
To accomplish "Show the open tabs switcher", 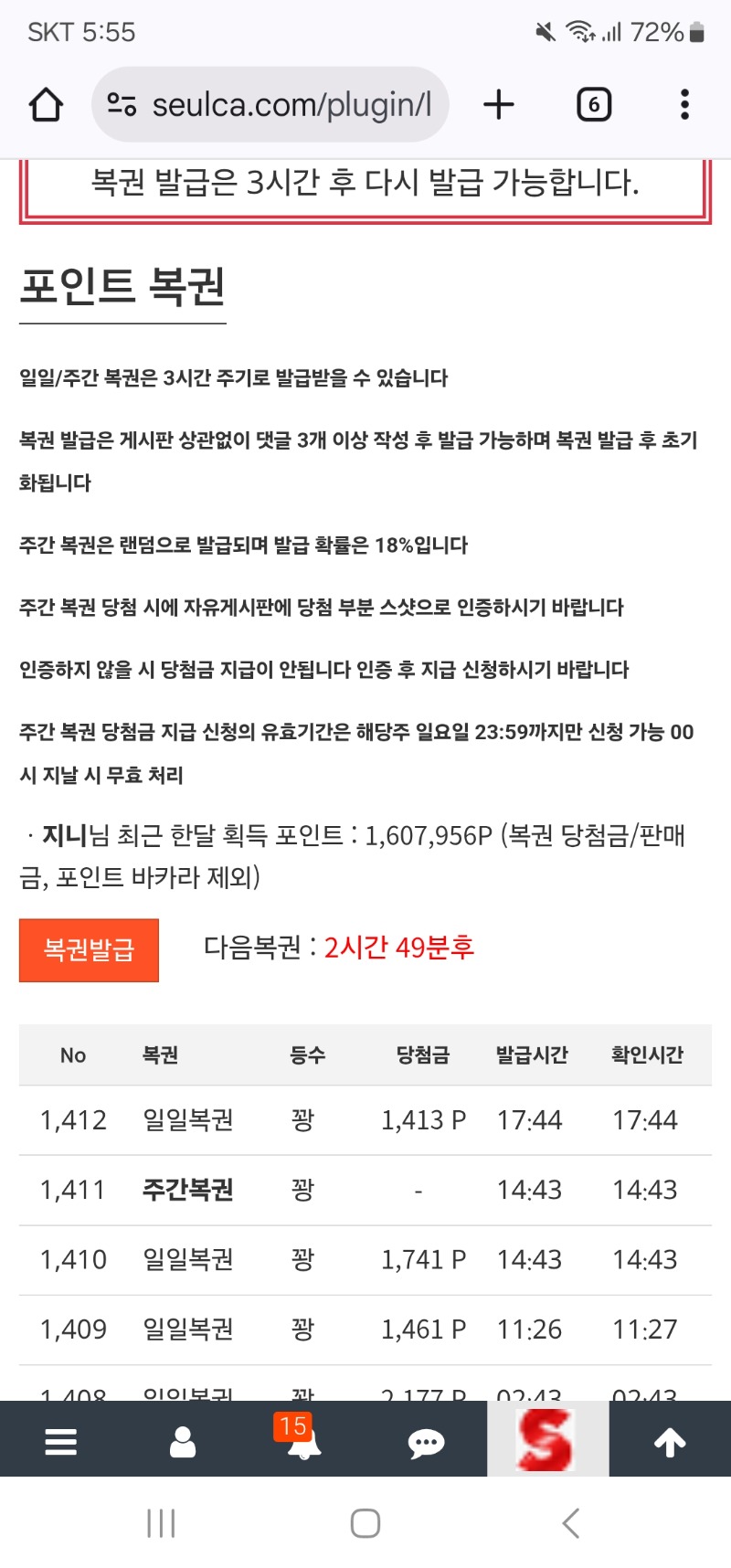I will (x=594, y=104).
